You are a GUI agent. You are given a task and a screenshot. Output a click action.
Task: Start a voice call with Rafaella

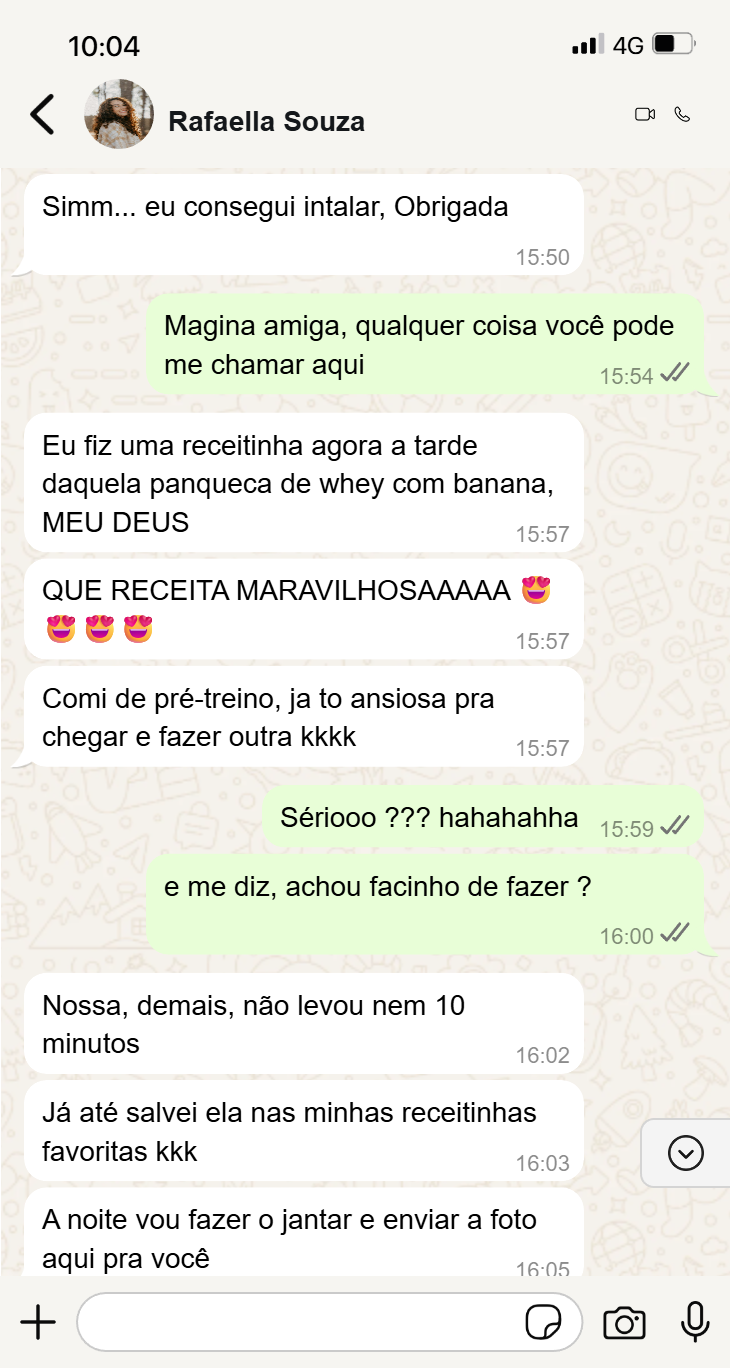pos(682,114)
